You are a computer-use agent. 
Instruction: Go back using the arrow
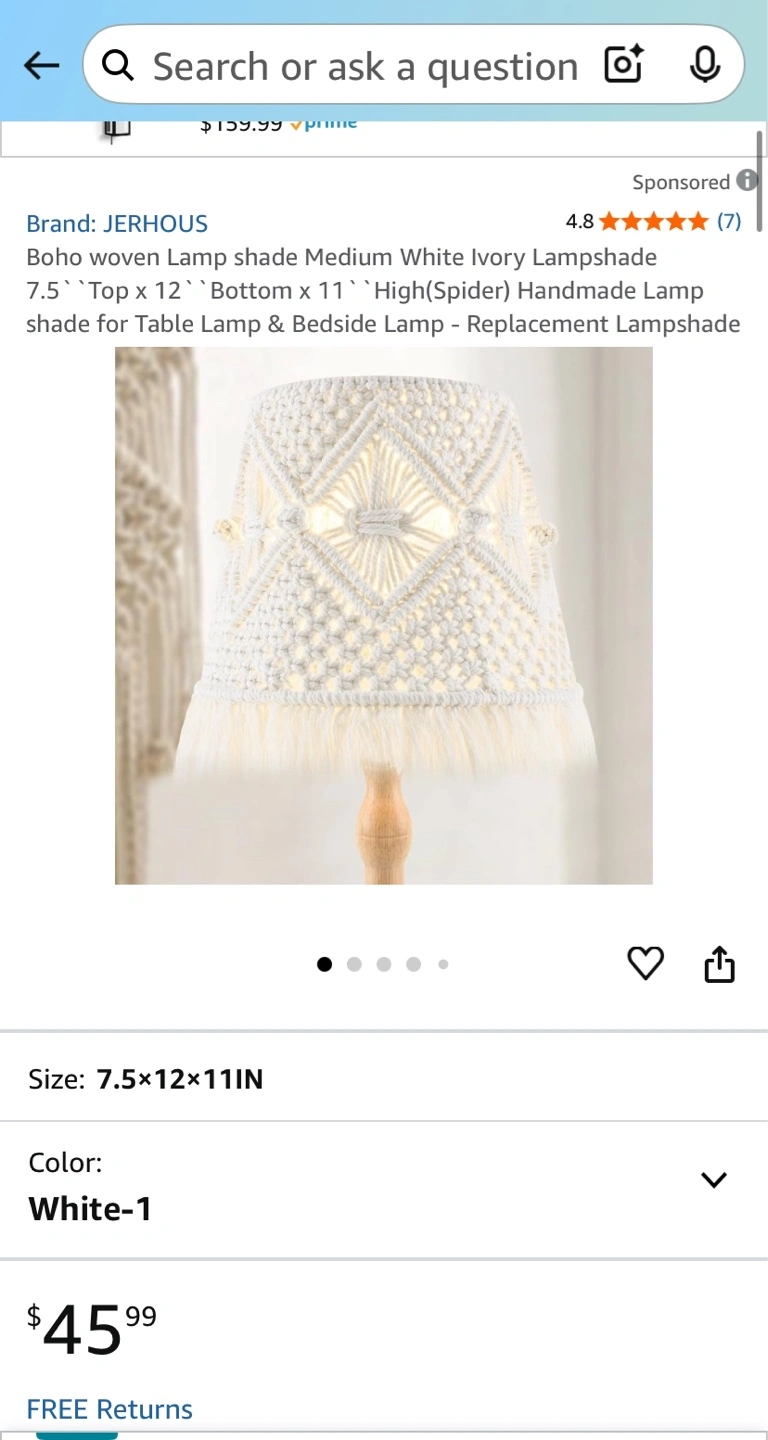tap(41, 66)
